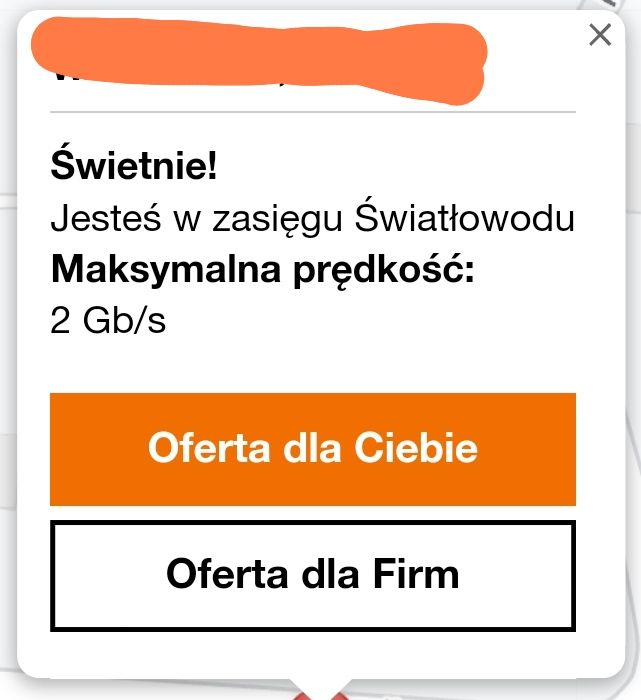Close the fiber coverage popup

click(x=599, y=36)
